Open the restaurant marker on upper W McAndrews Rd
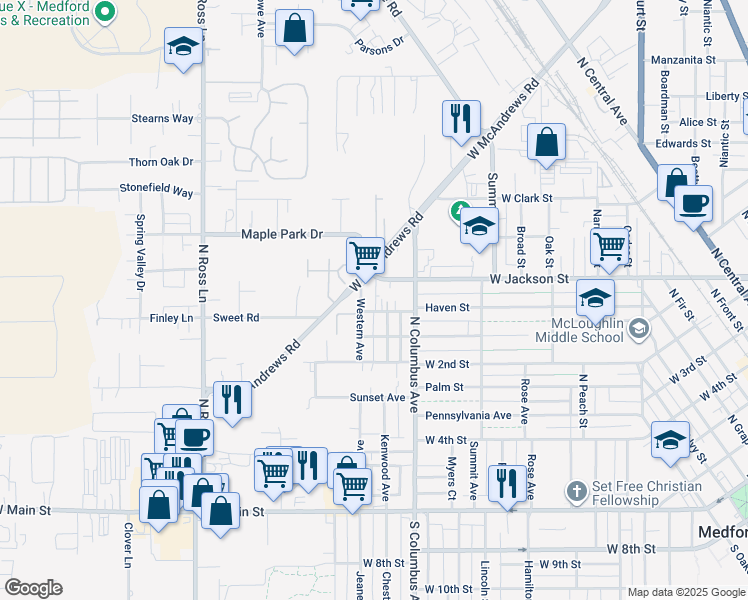Screen dimensions: 748x600 click(461, 119)
